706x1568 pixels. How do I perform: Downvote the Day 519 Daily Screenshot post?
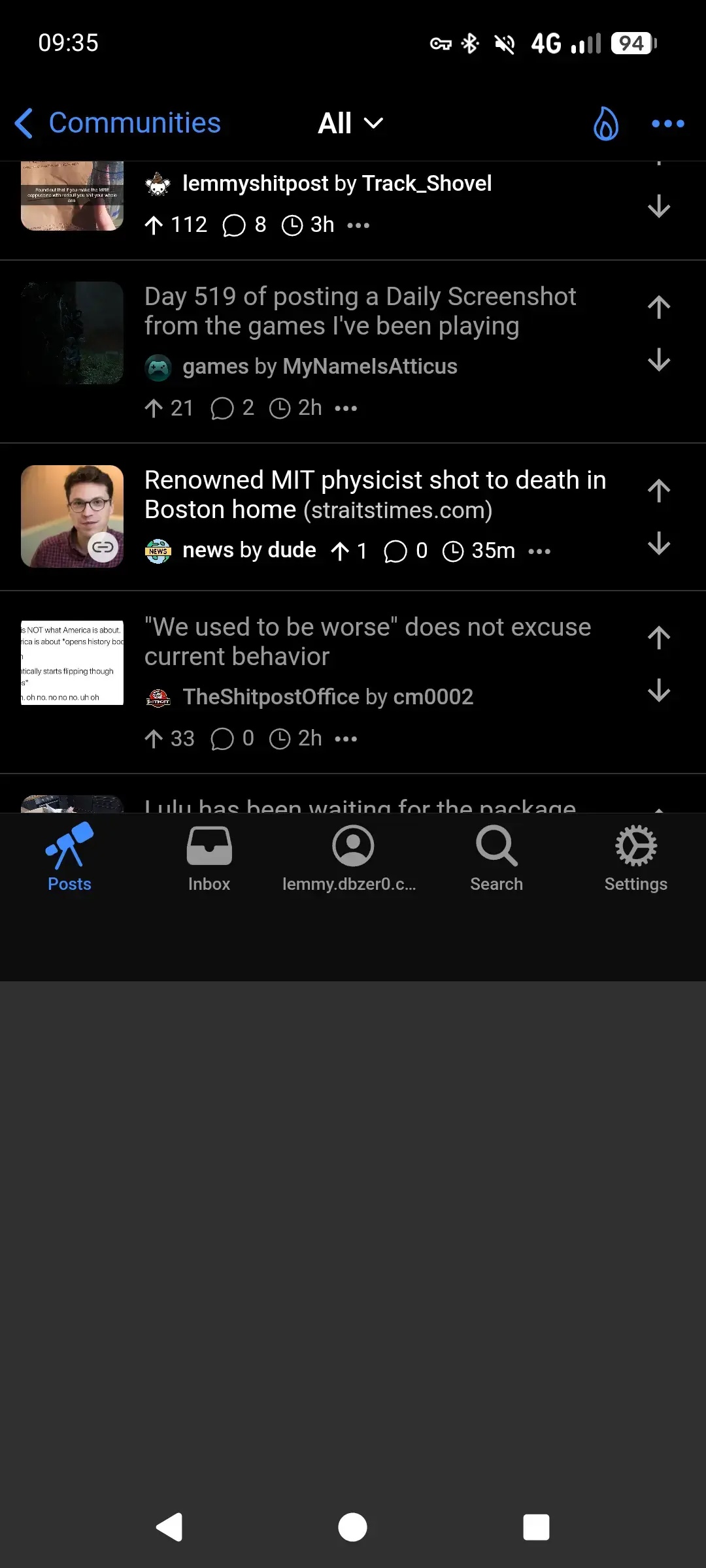pos(658,360)
